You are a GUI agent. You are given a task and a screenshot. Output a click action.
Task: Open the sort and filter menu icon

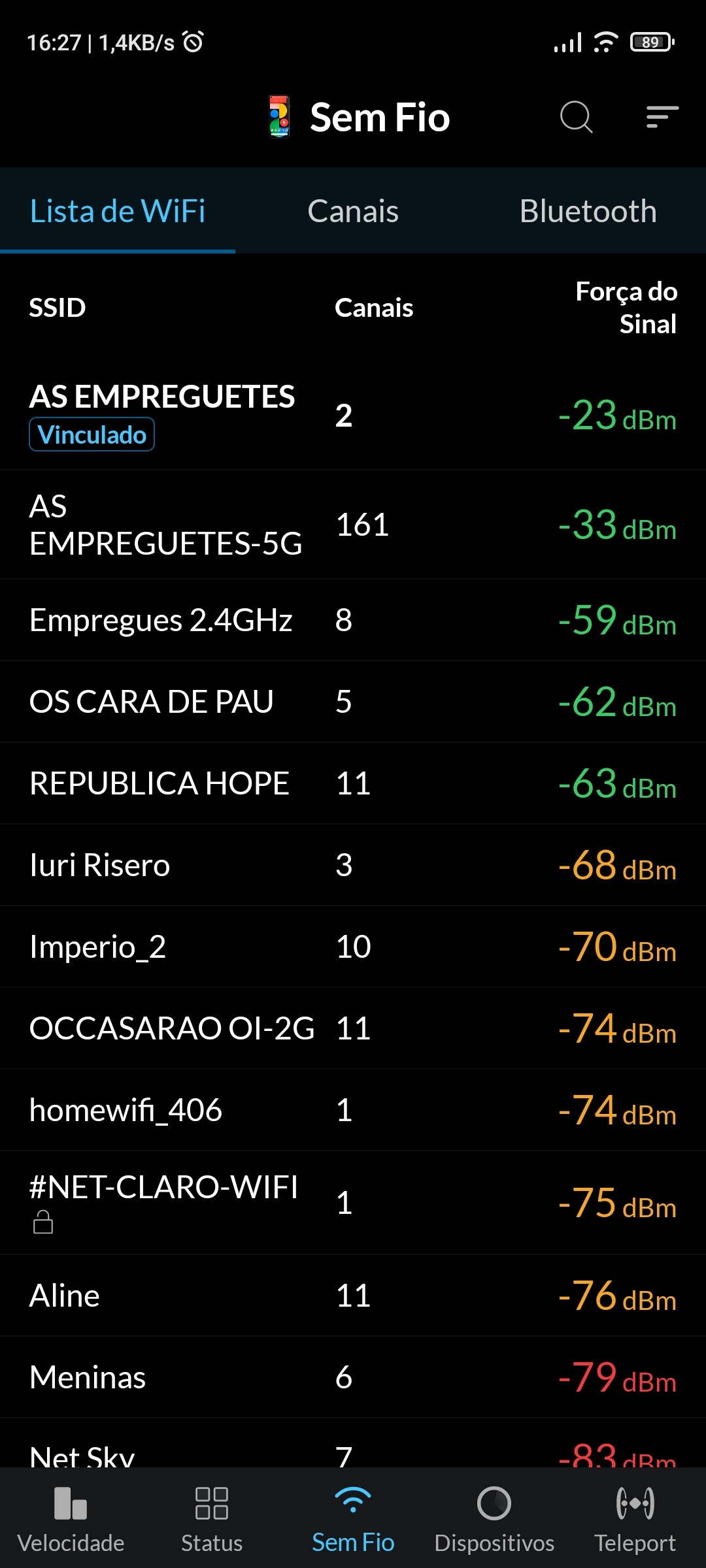662,118
